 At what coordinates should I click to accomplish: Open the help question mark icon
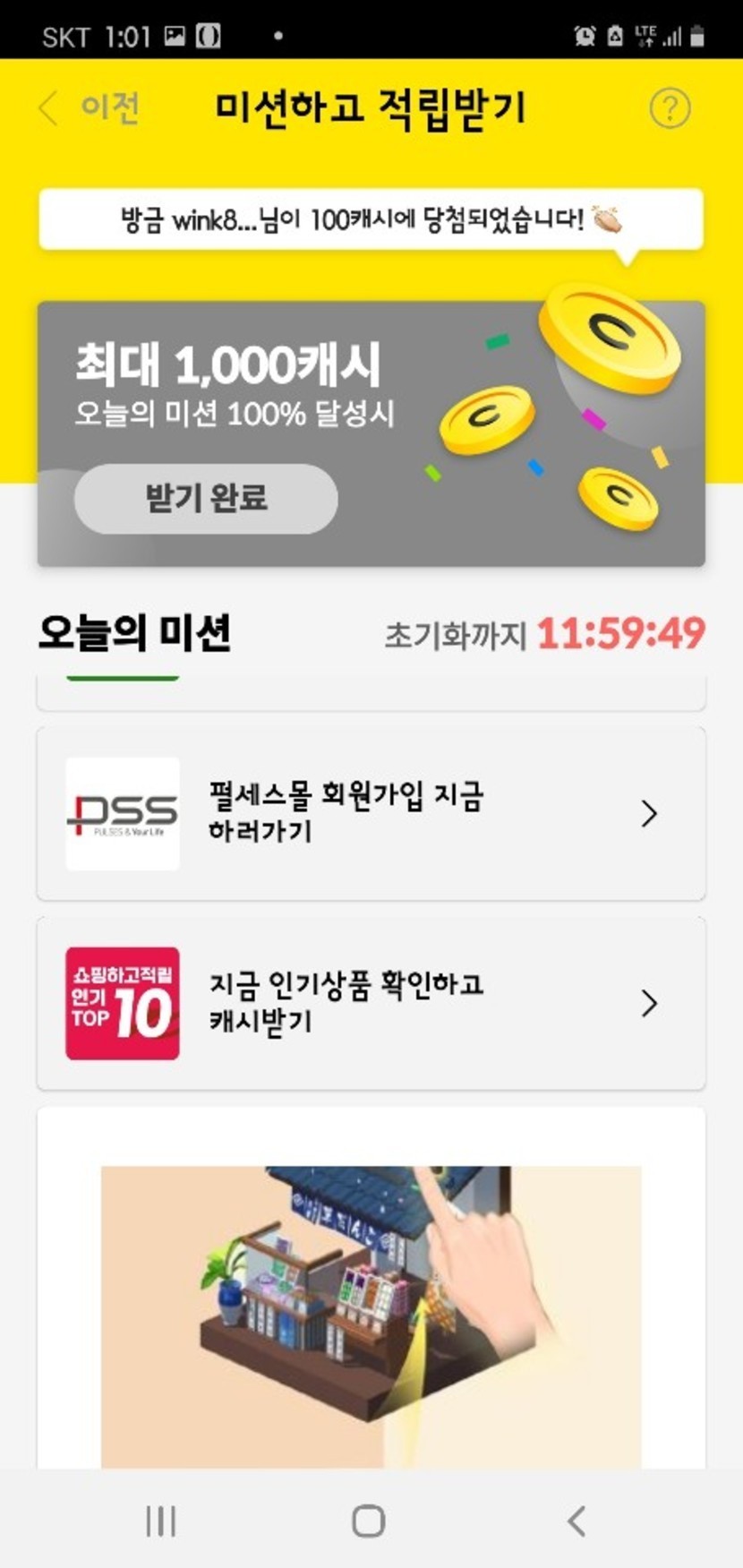pos(669,108)
